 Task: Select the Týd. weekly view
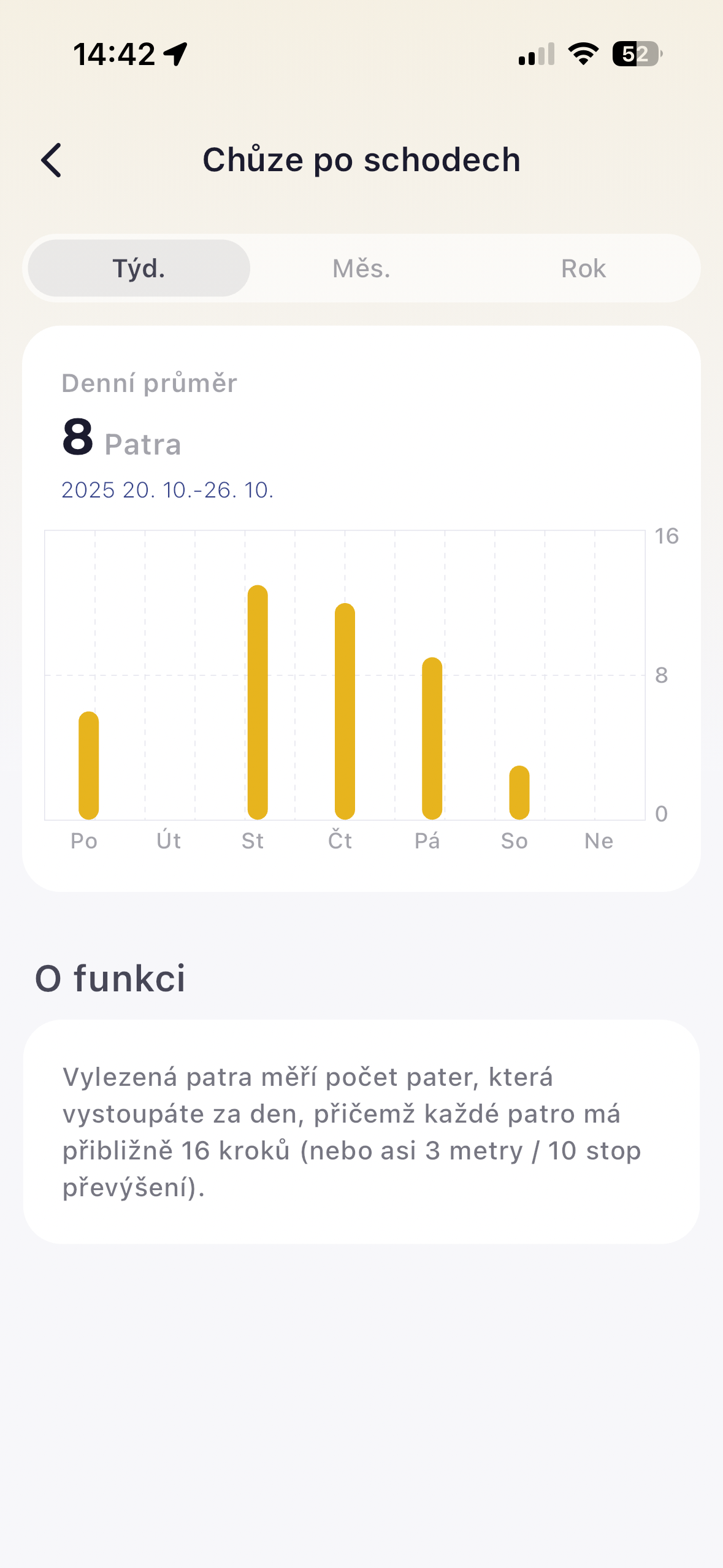point(139,269)
